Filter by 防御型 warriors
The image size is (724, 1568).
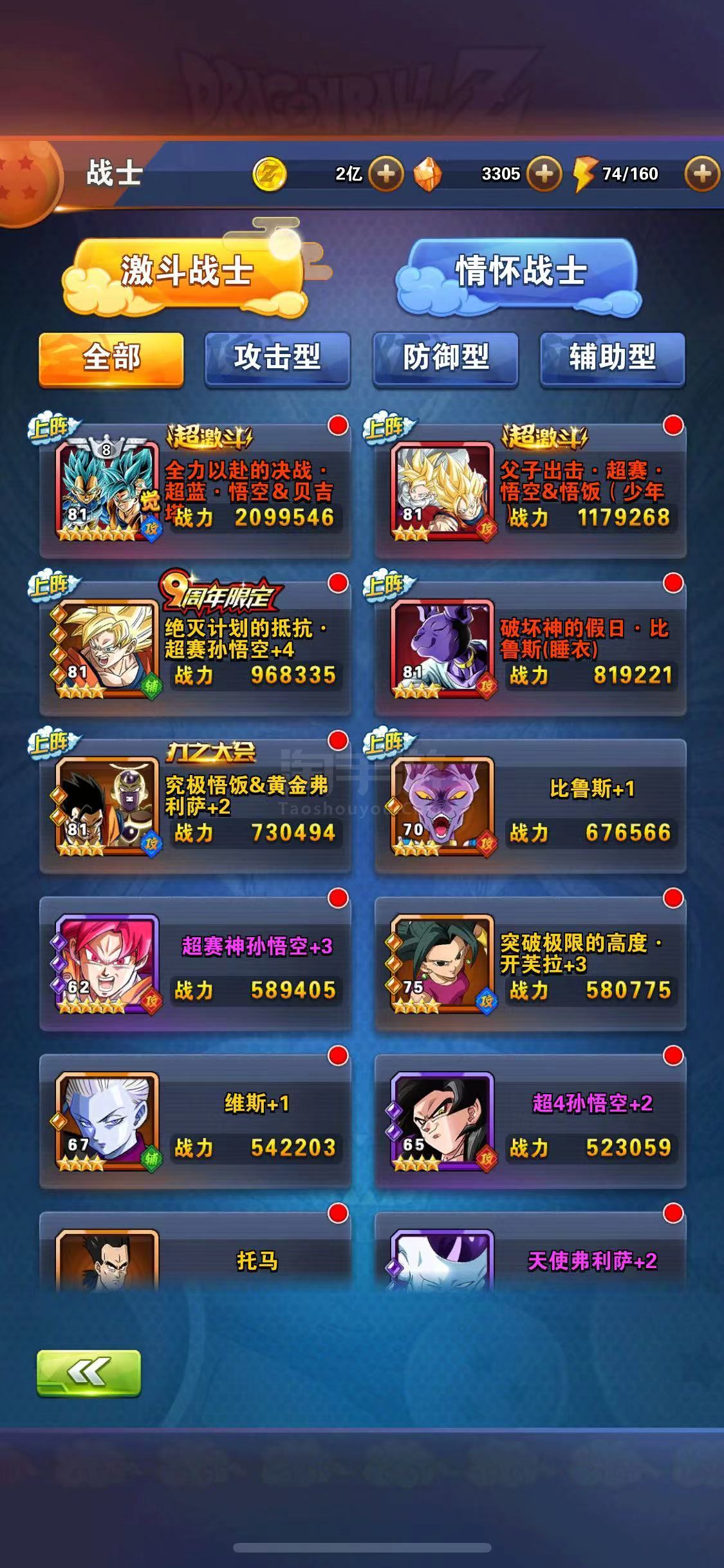[x=445, y=358]
